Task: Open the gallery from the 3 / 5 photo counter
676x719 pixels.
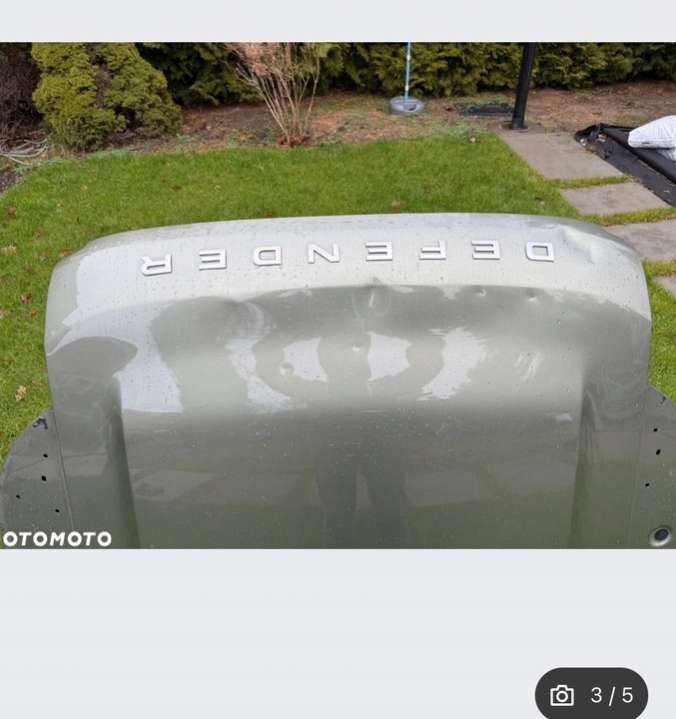Action: tap(592, 695)
